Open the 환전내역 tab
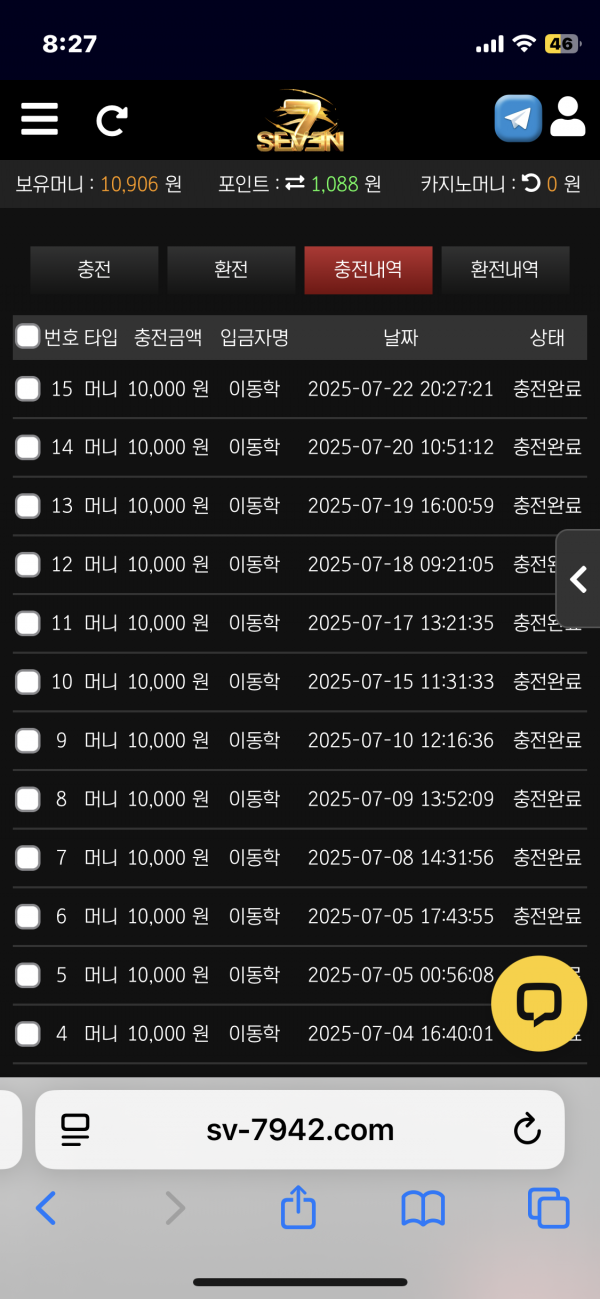The image size is (600, 1299). (x=505, y=270)
